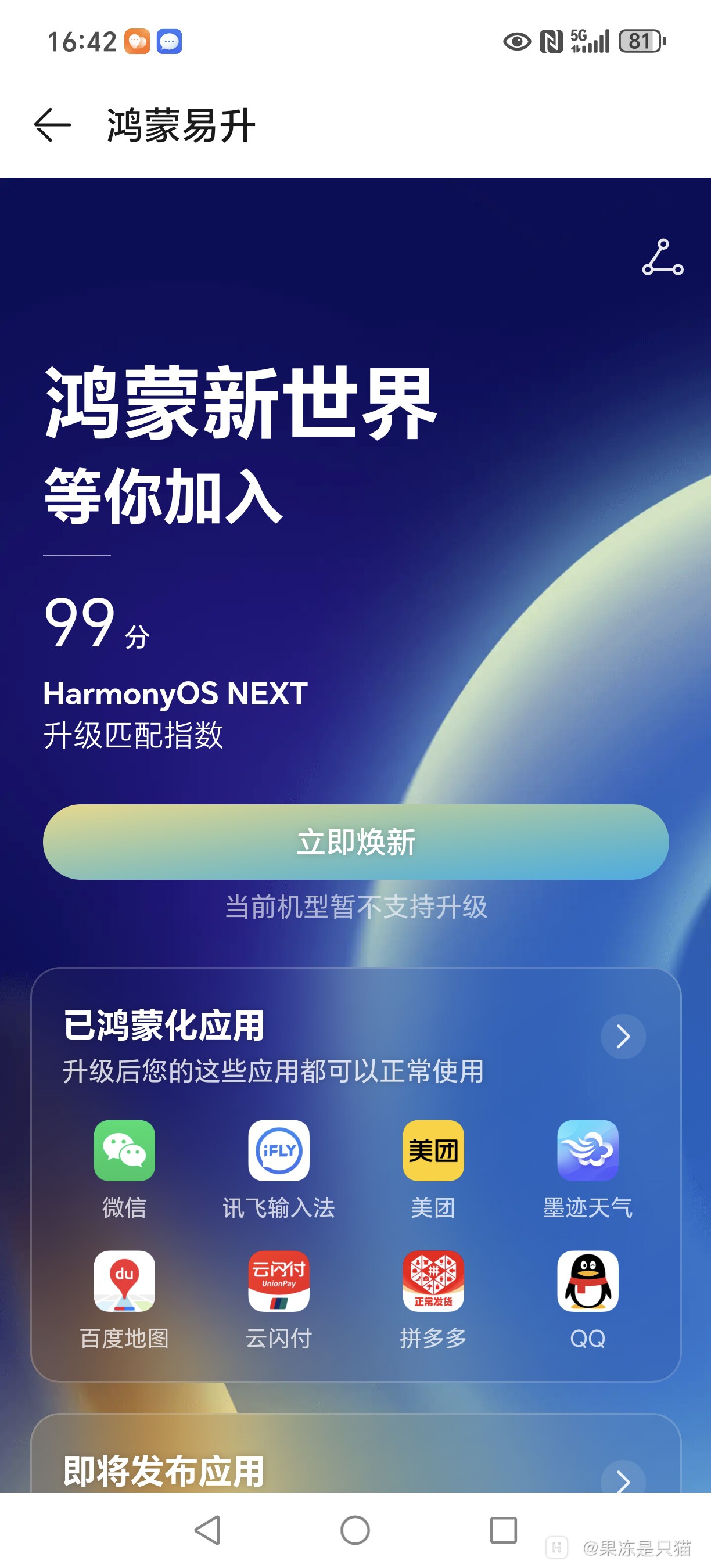
Task: Expand the 已鸿蒙化应用 list
Action: pyautogui.click(x=622, y=1037)
